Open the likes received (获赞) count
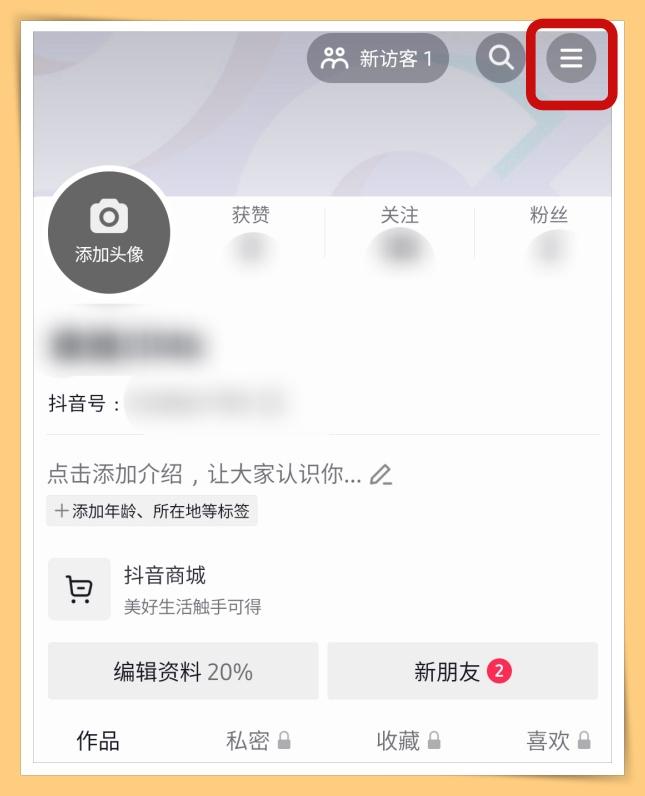 (x=251, y=234)
